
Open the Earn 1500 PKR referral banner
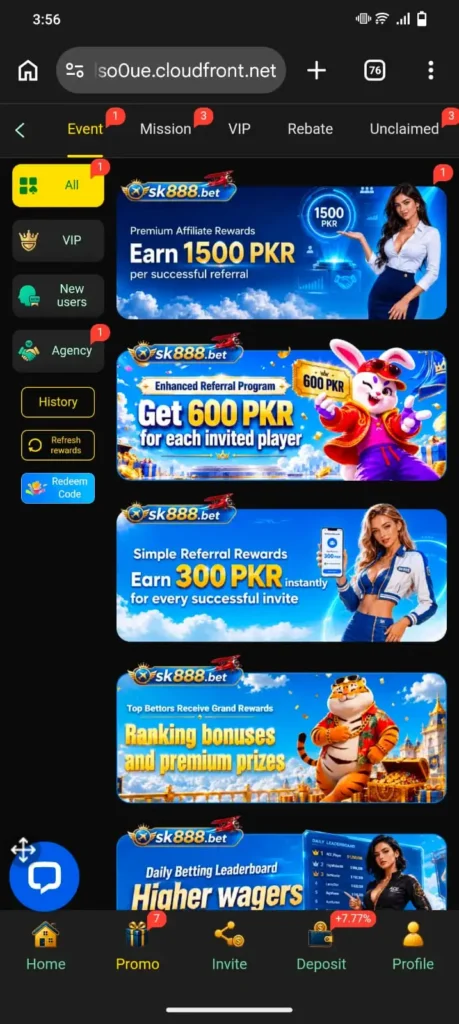[x=281, y=251]
